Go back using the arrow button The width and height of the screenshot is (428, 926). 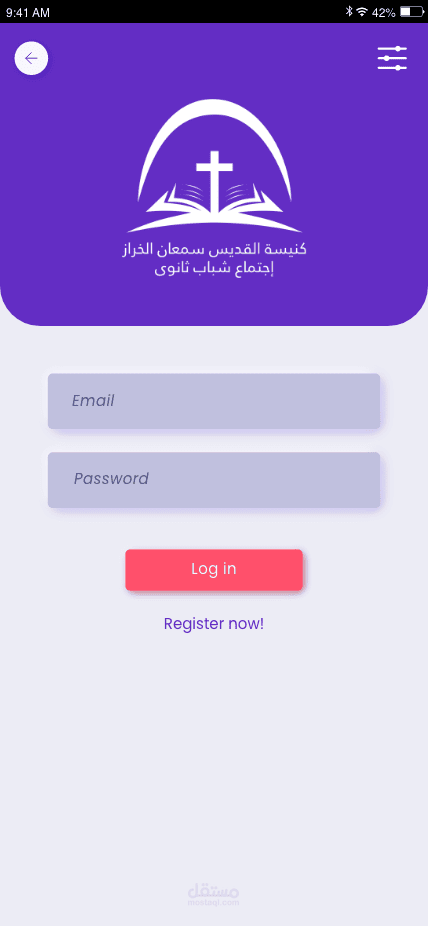[31, 58]
